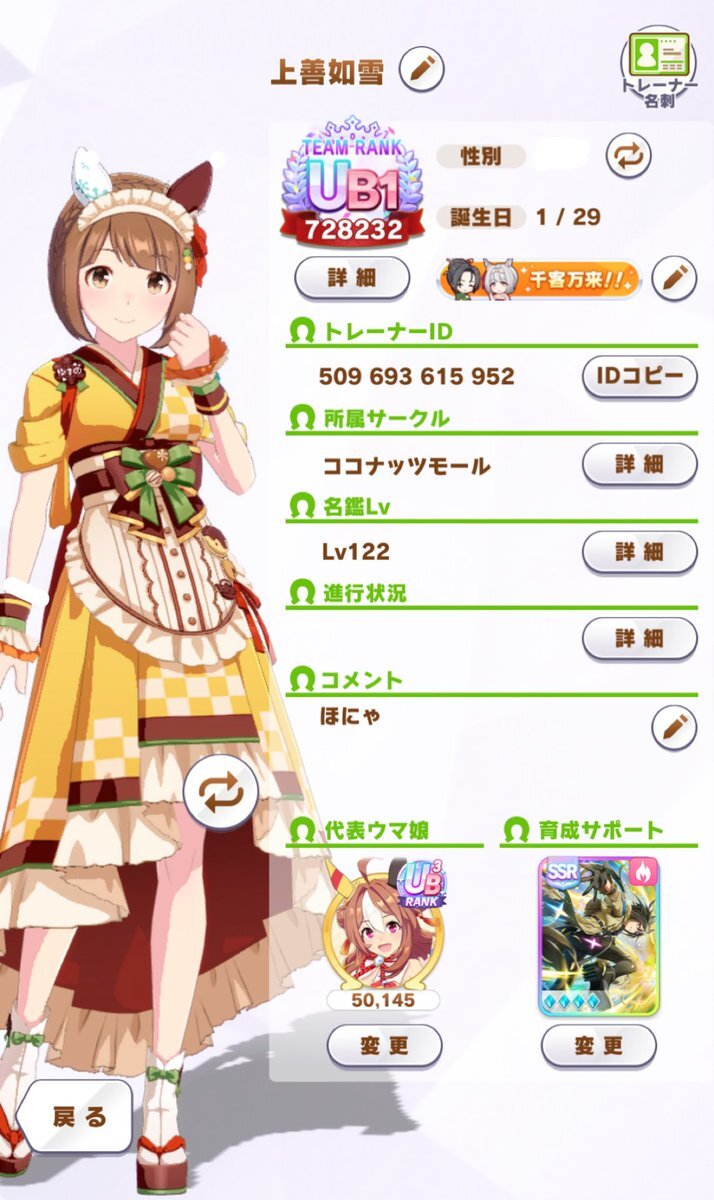
Task: Change the 育成サポート card
Action: tap(598, 1046)
